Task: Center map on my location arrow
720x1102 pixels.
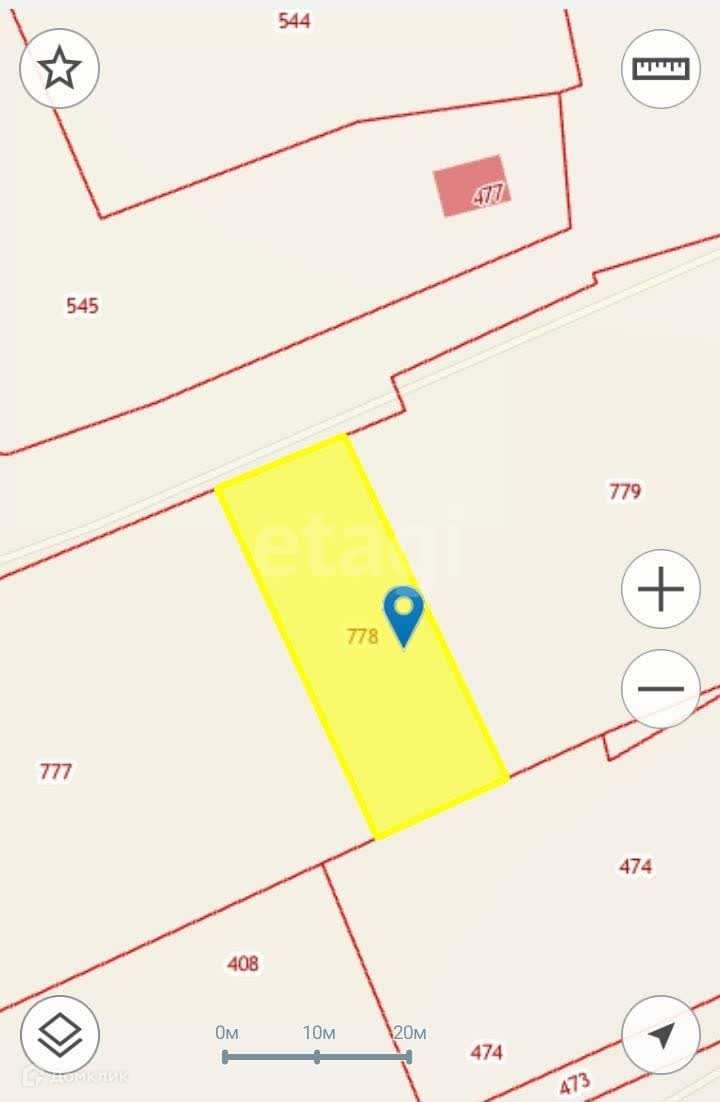Action: (x=661, y=1035)
